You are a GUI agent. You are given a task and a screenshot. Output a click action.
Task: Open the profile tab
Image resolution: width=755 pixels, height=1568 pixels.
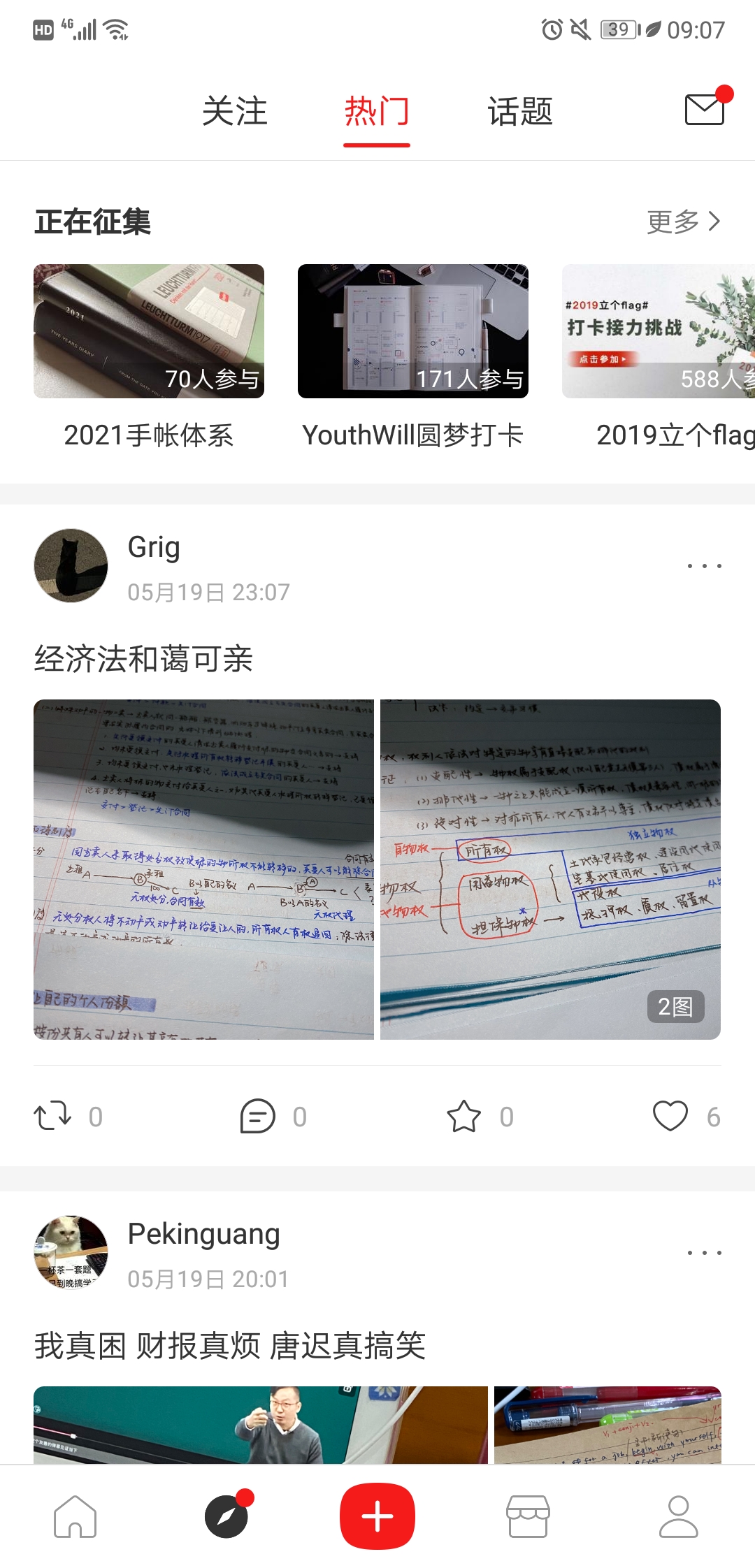coord(679,1516)
